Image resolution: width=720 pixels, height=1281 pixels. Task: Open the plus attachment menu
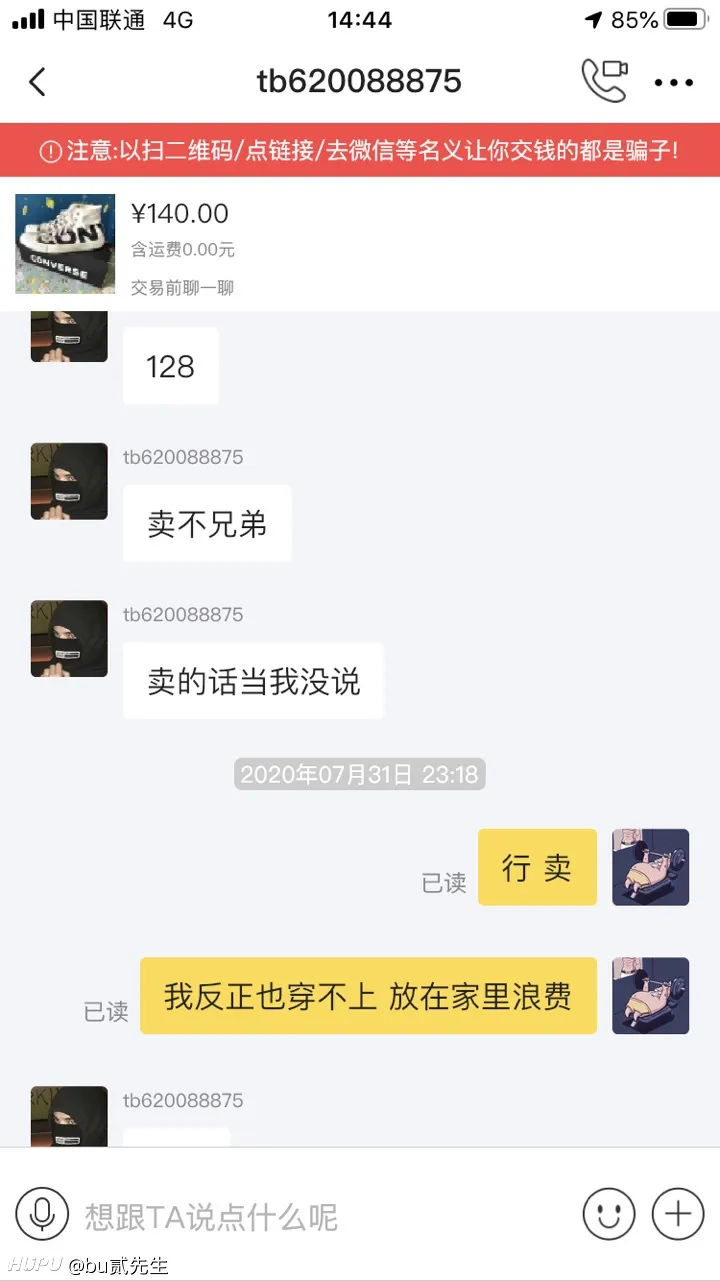[678, 1214]
